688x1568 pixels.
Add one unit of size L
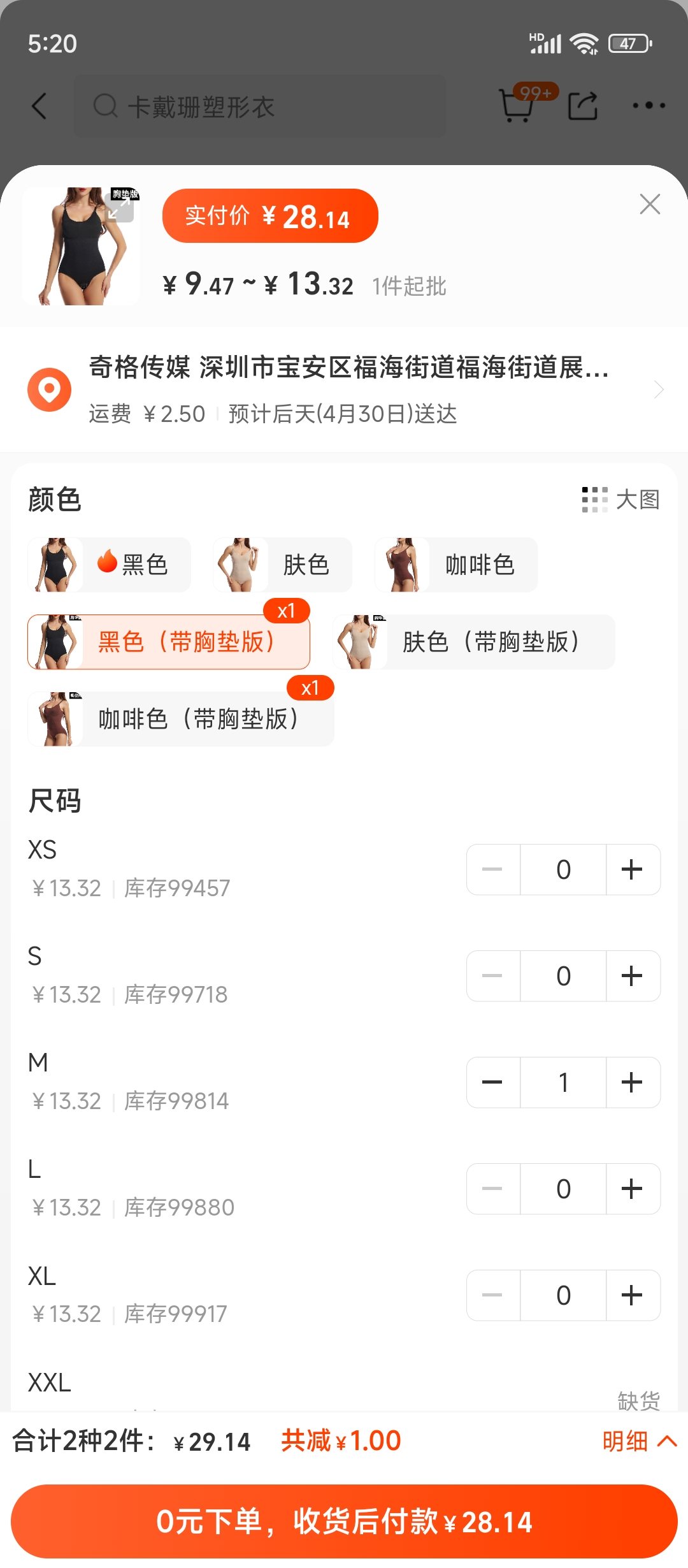pyautogui.click(x=632, y=1189)
